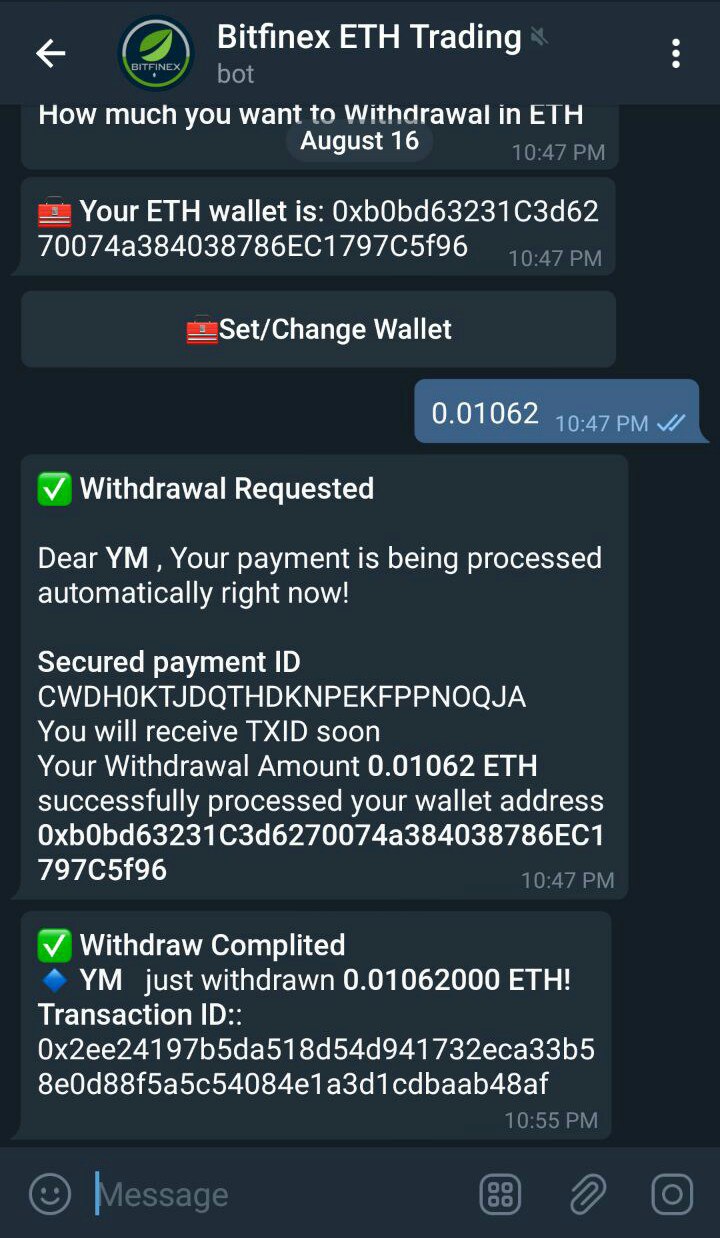Go back to the chat list

pyautogui.click(x=50, y=53)
